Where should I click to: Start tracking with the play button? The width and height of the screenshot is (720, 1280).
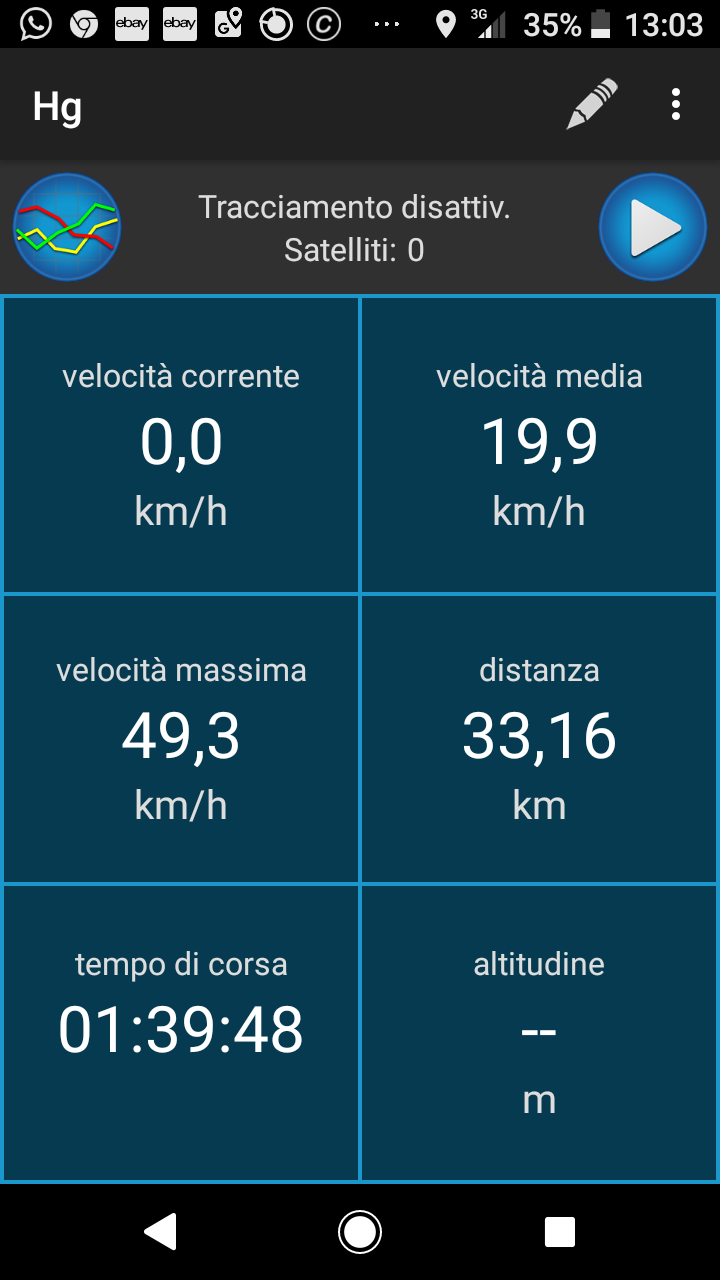point(654,228)
